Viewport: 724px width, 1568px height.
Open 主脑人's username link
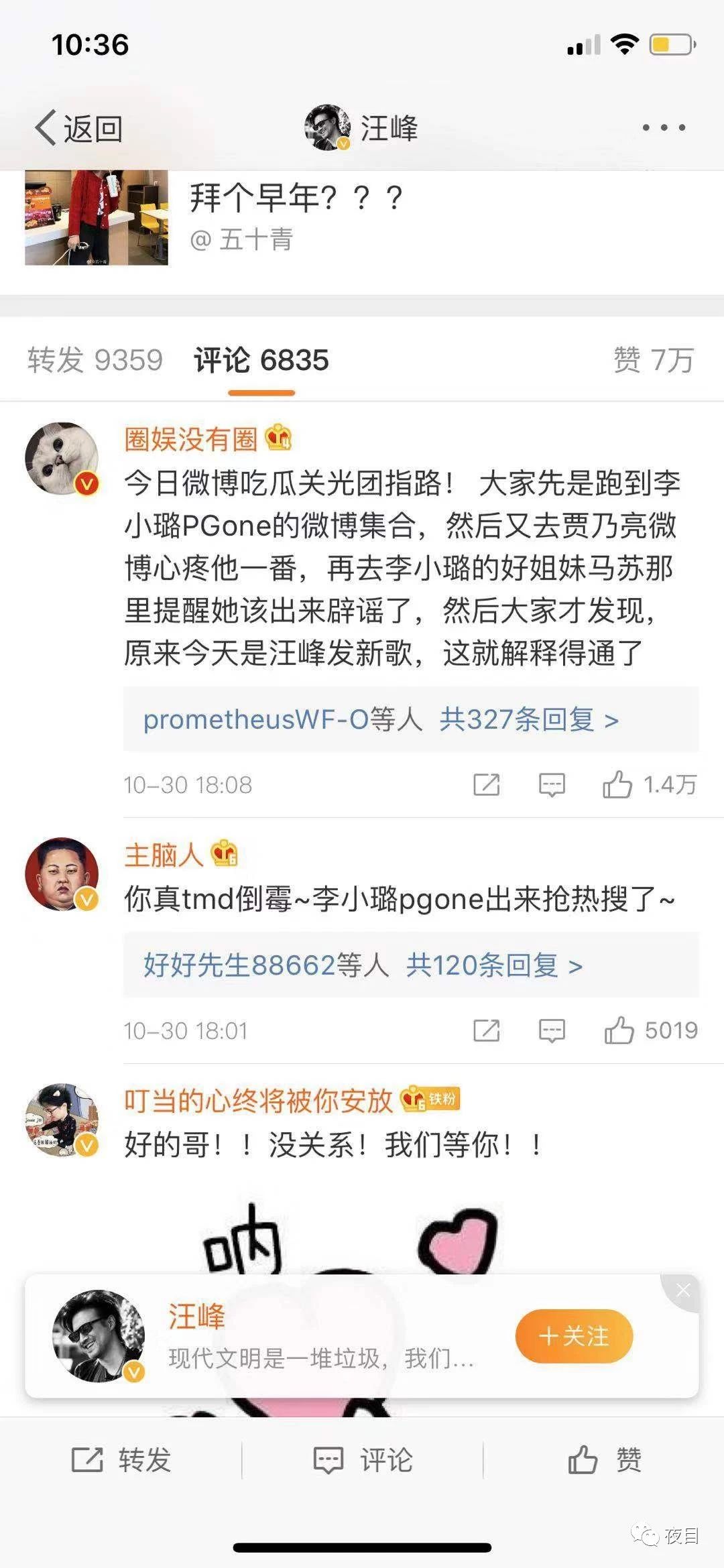pos(164,855)
